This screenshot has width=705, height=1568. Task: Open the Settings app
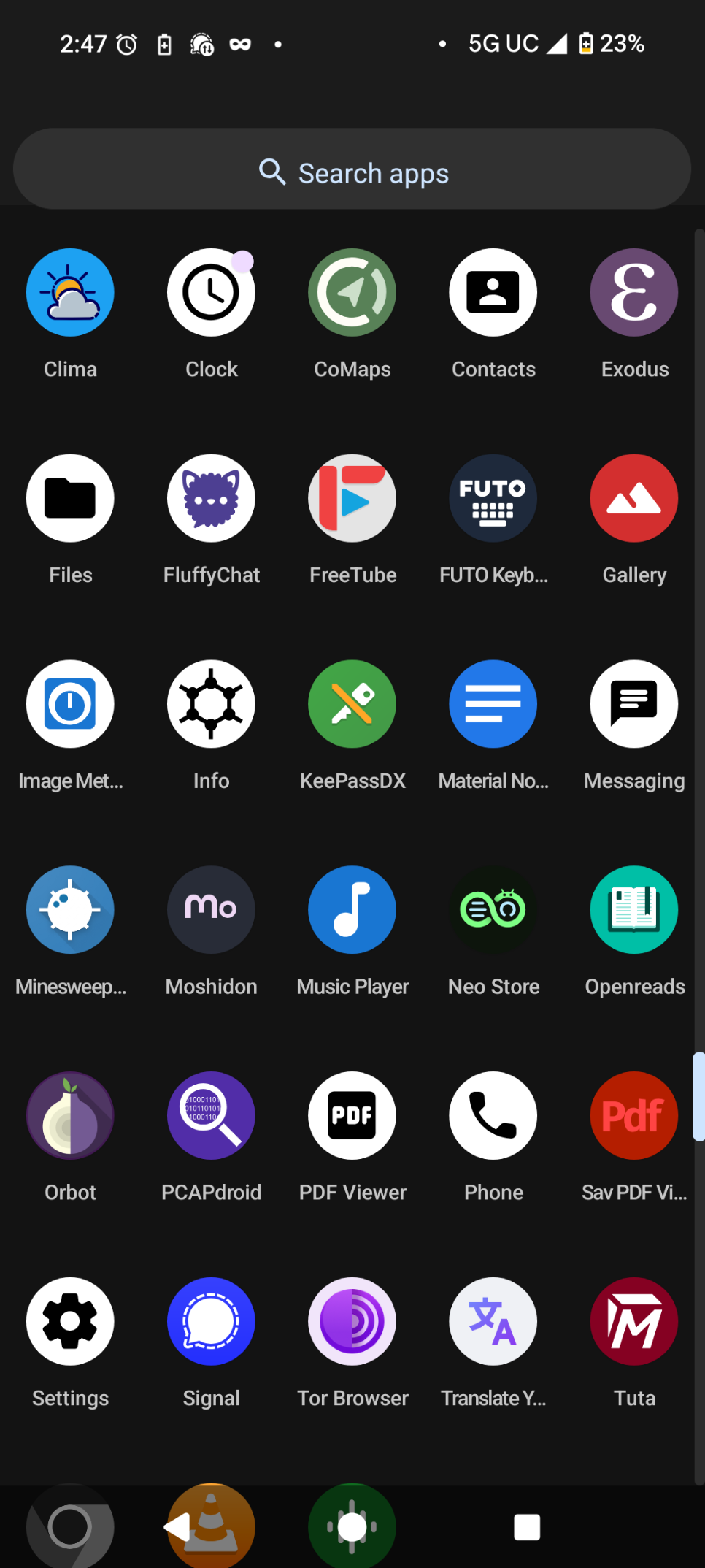pos(70,1322)
